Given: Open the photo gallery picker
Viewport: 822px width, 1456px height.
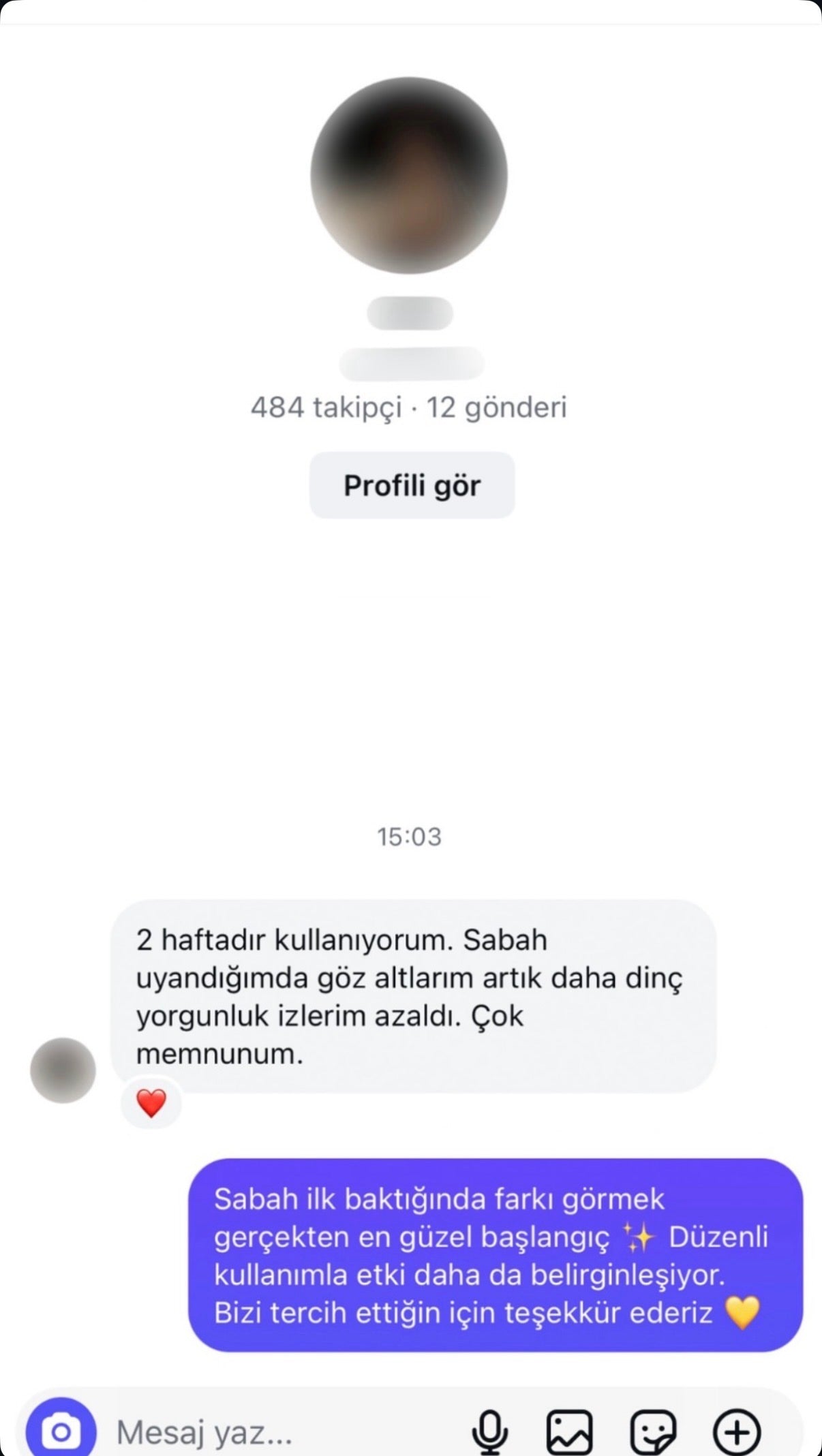Looking at the screenshot, I should pos(569,1431).
